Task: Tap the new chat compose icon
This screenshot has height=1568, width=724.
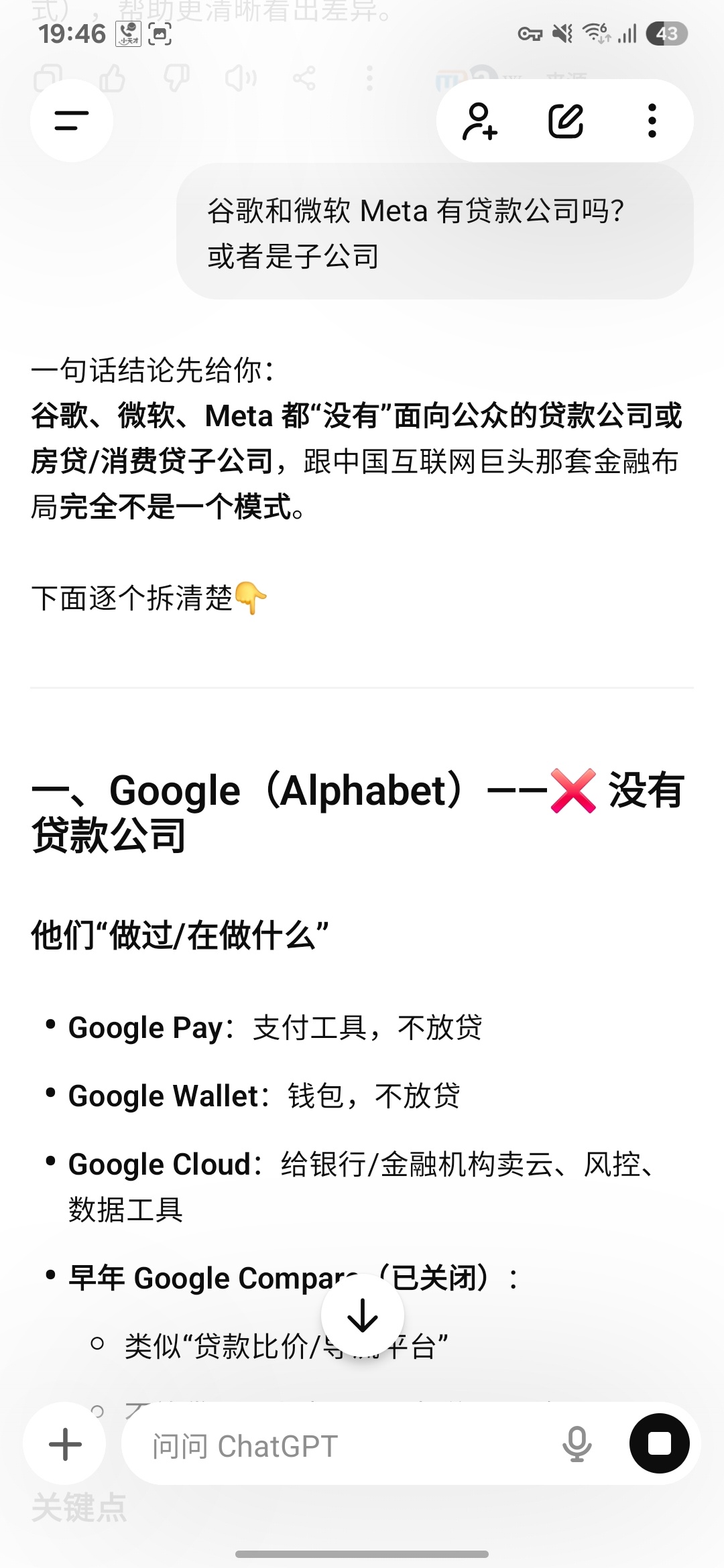Action: pyautogui.click(x=566, y=121)
